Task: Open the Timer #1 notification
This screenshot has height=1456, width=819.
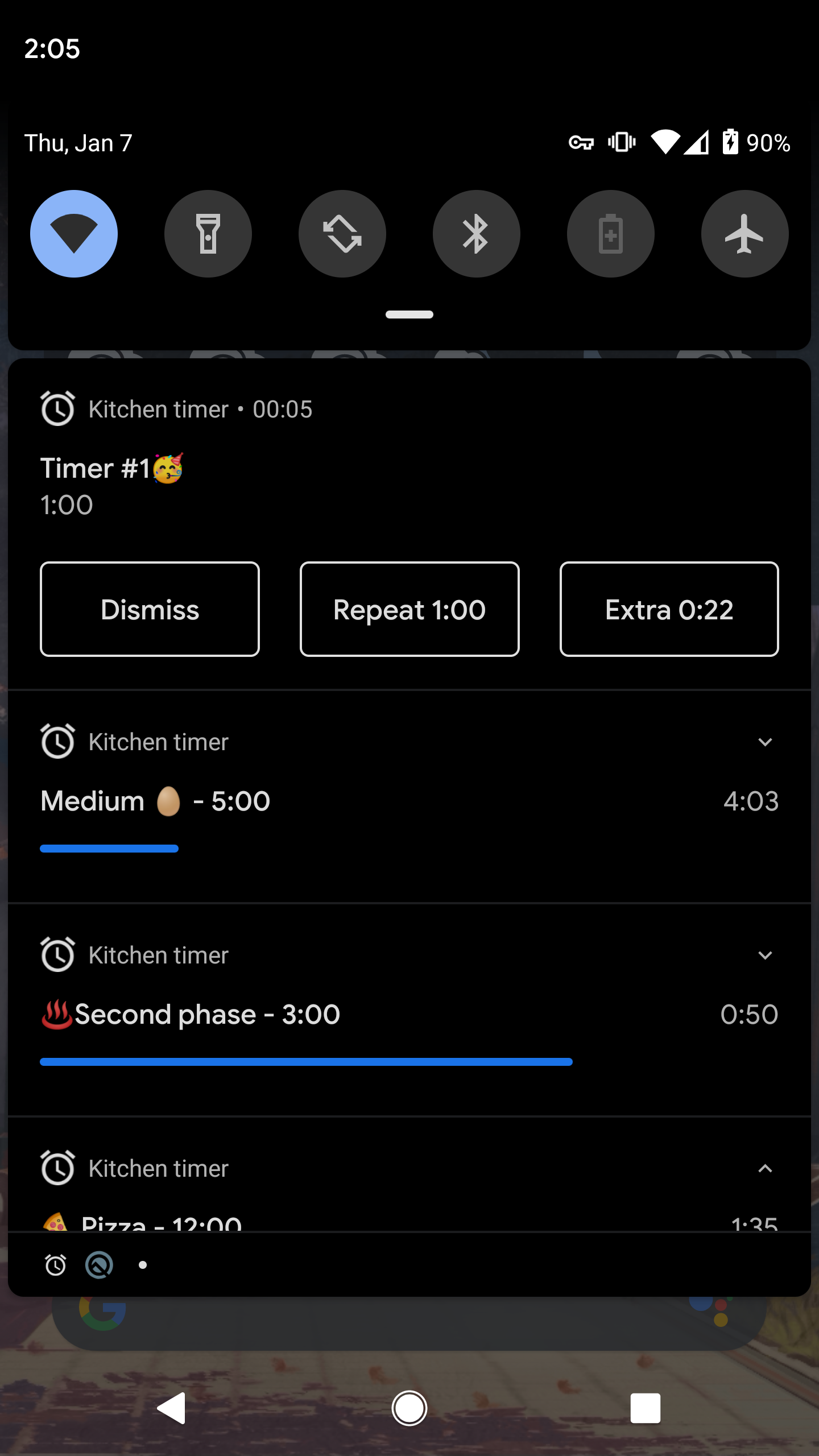Action: coord(341,483)
